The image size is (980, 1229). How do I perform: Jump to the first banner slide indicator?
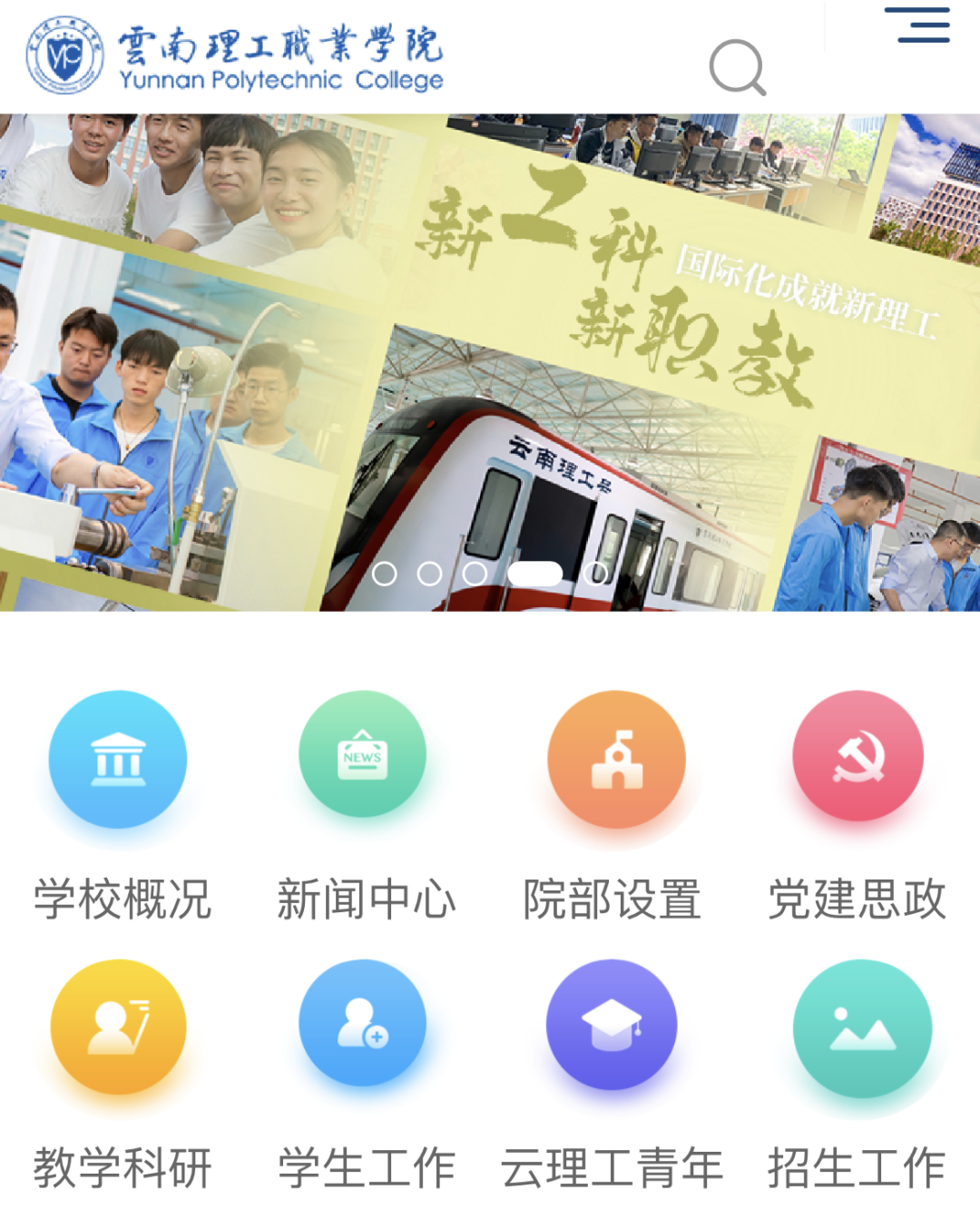coord(385,574)
